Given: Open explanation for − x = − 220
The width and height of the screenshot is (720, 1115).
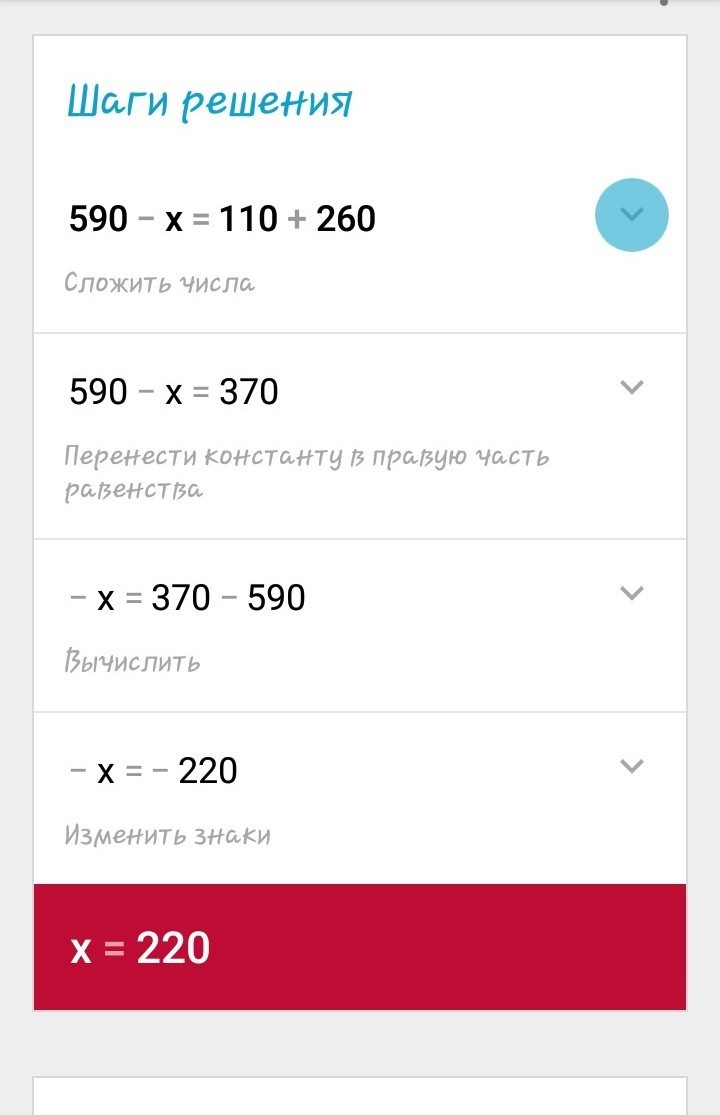Looking at the screenshot, I should 631,766.
